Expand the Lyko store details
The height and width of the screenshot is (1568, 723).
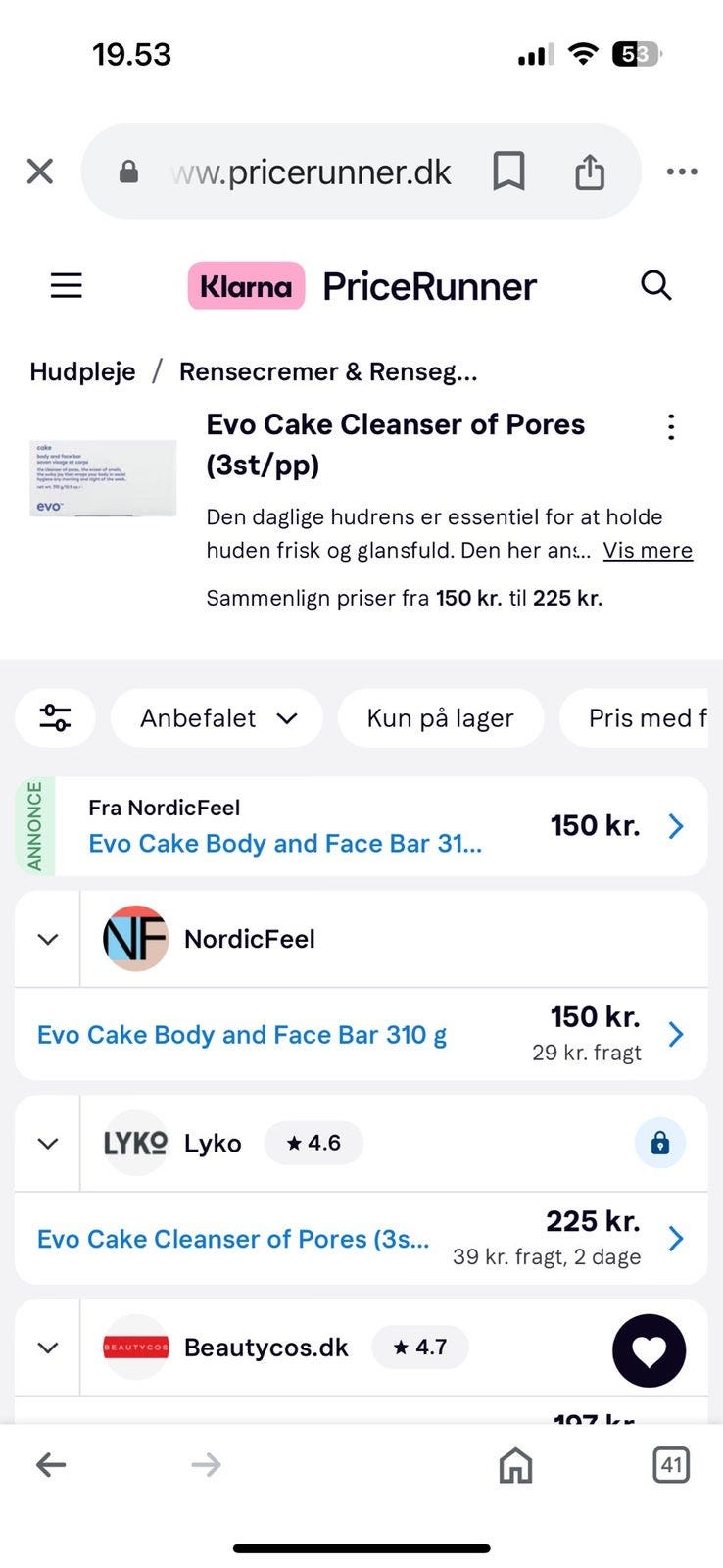[47, 1144]
